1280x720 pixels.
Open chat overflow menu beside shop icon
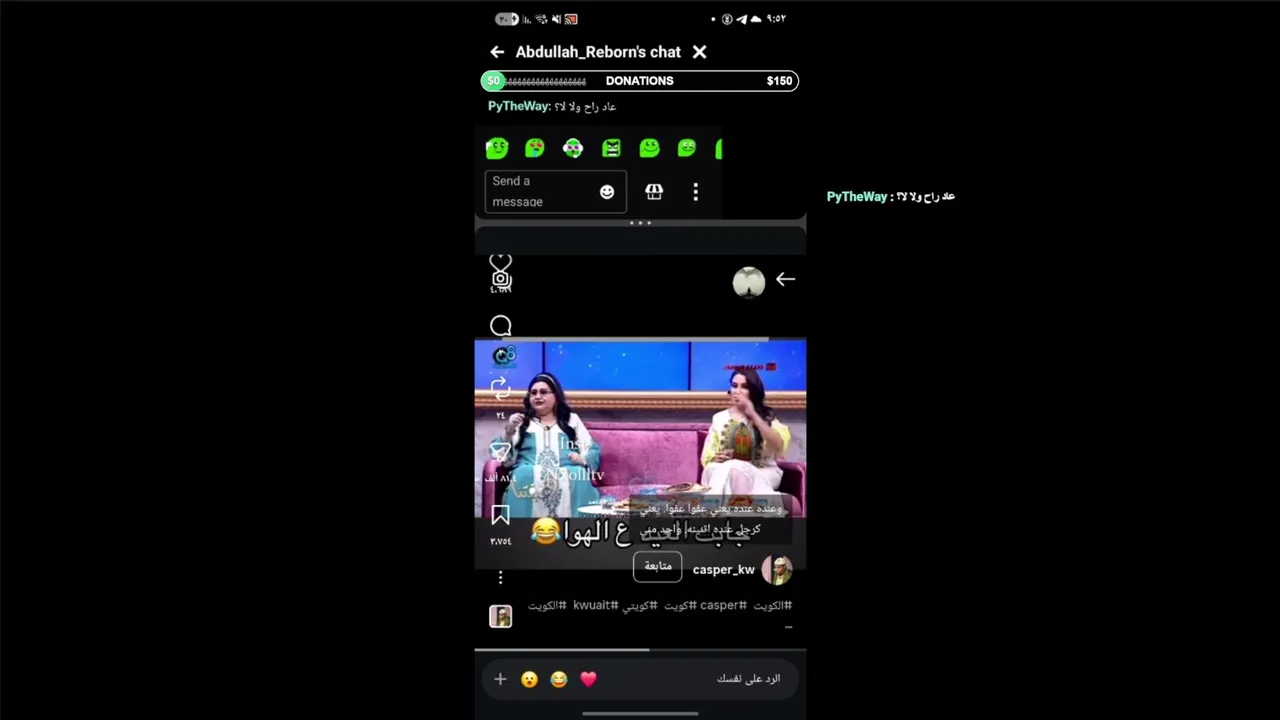696,192
